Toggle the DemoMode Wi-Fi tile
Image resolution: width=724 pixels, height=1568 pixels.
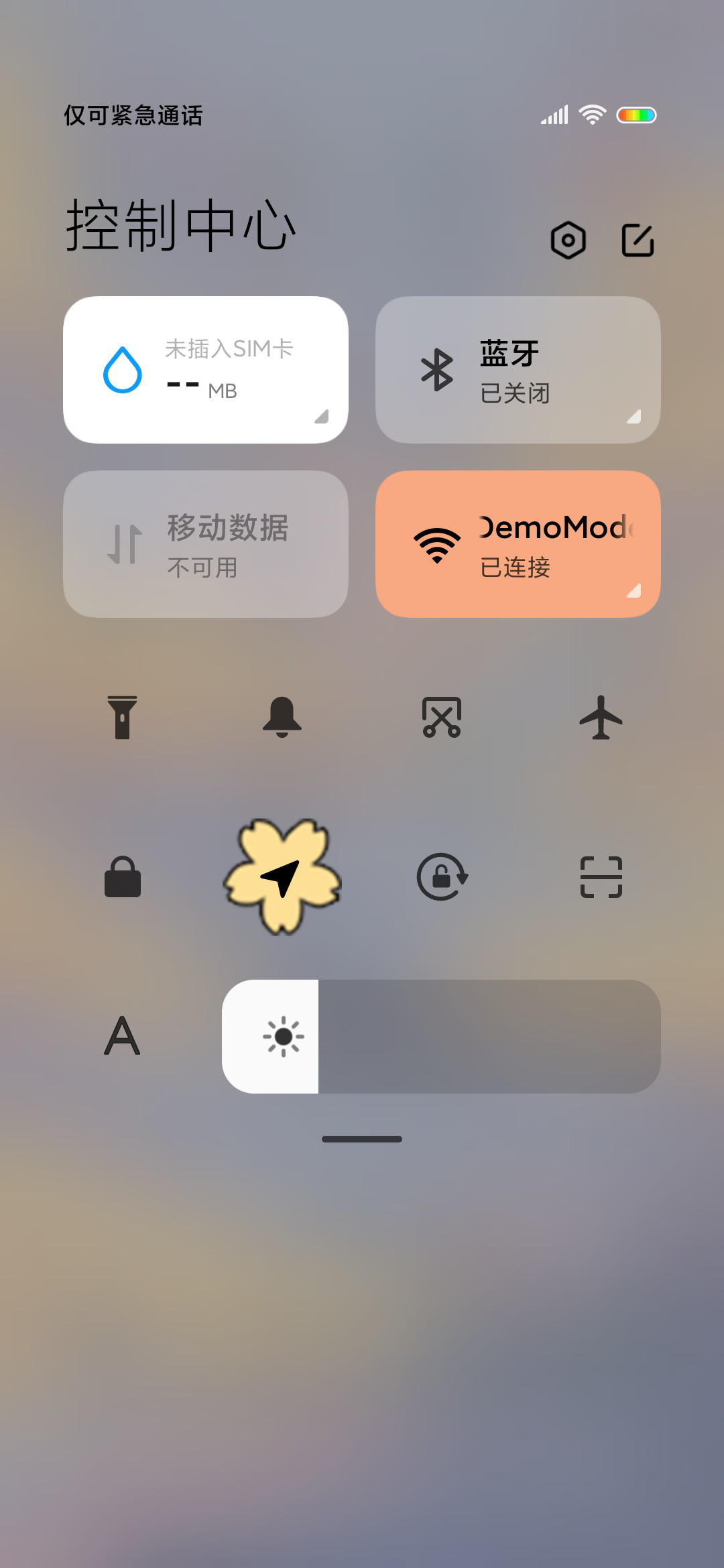click(518, 544)
